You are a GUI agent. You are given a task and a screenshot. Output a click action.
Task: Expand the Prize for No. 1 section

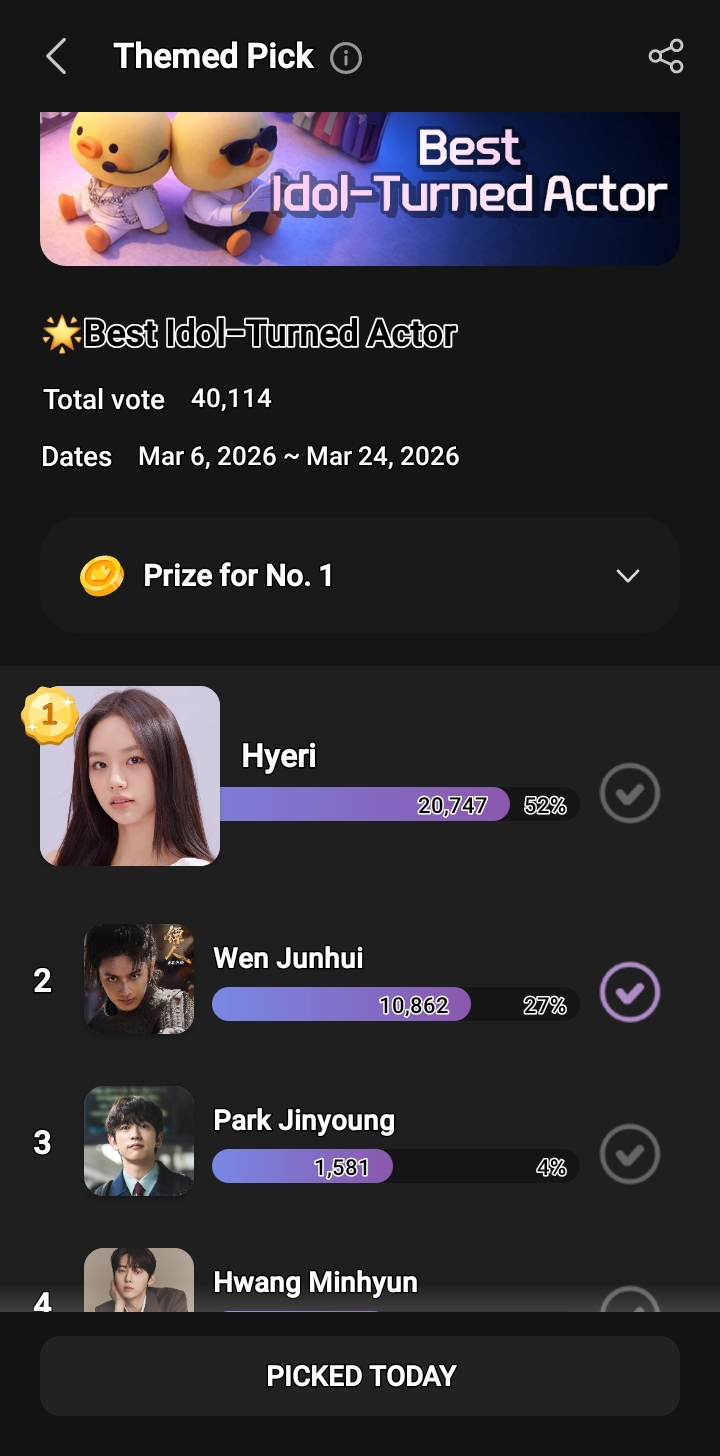coord(627,576)
